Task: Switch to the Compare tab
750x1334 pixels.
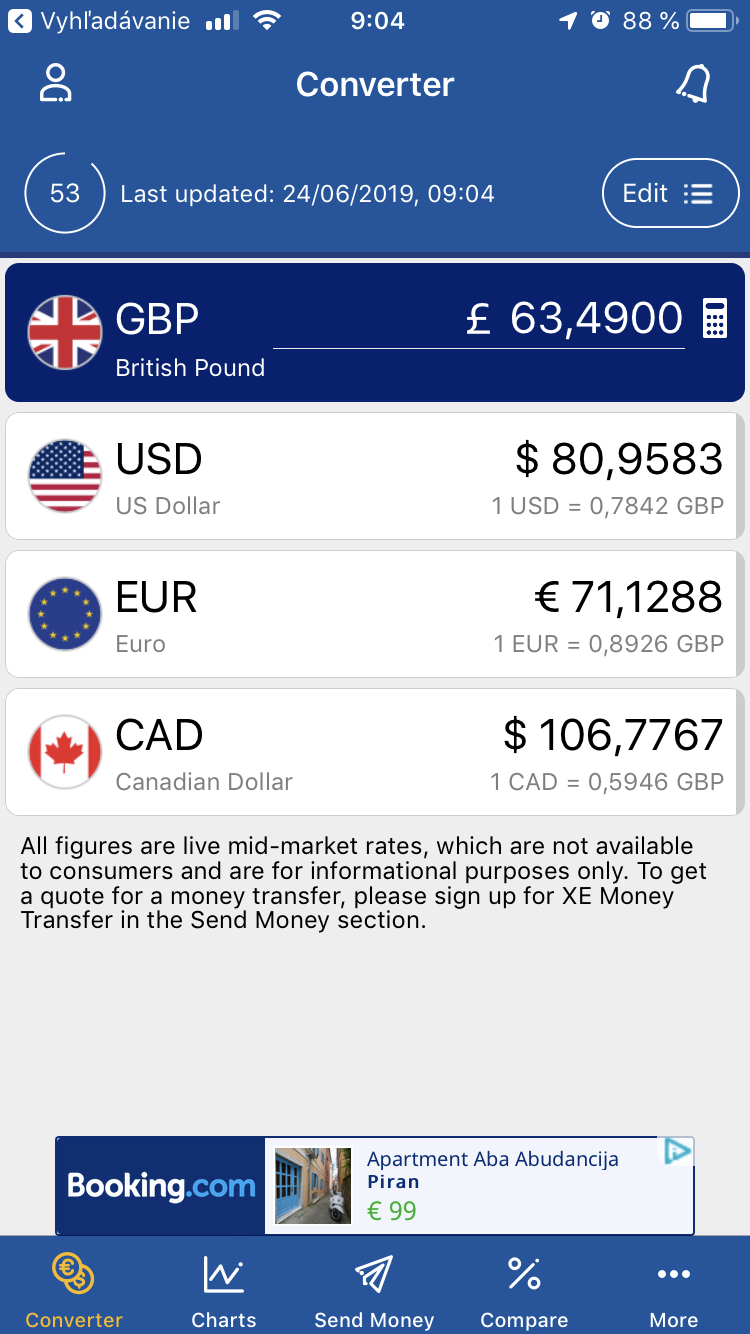Action: 524,1291
